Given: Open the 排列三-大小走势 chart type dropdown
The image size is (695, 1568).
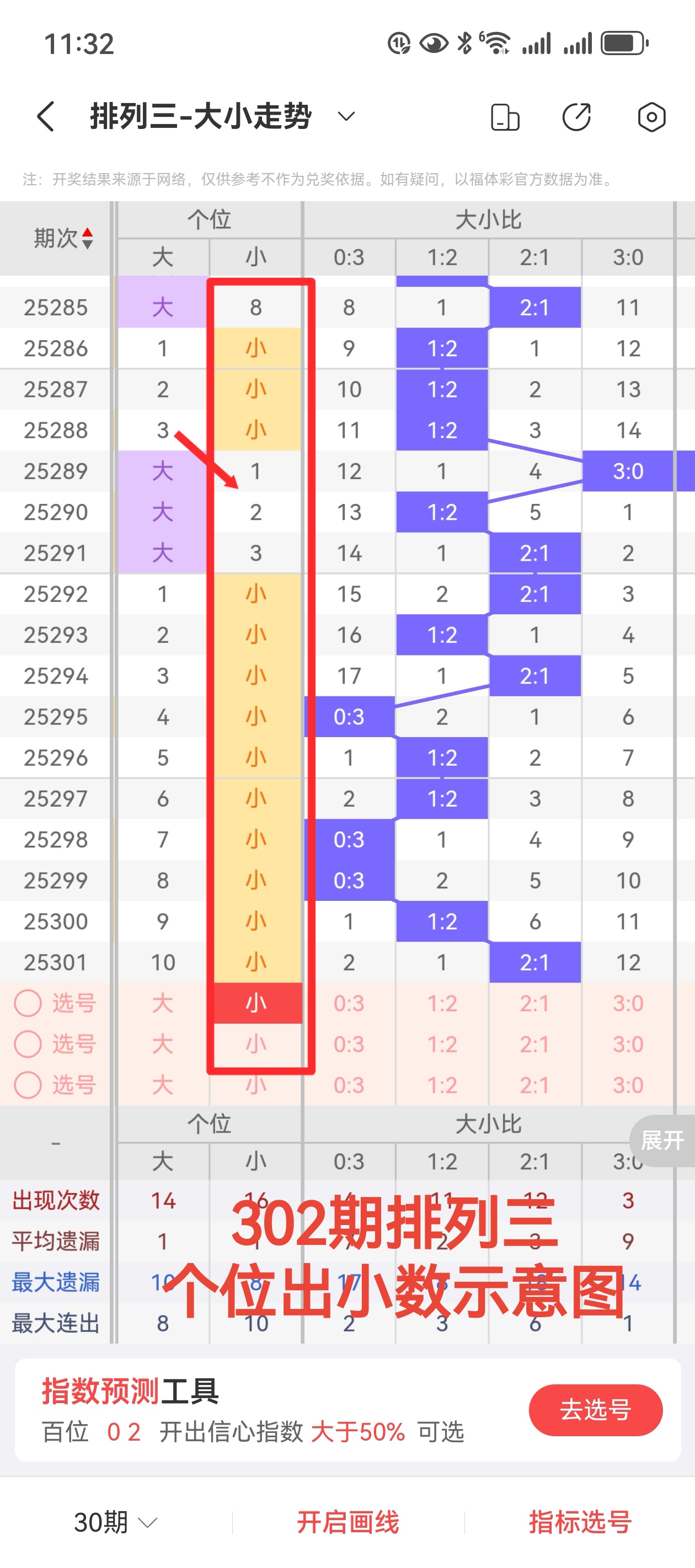Looking at the screenshot, I should click(x=346, y=116).
